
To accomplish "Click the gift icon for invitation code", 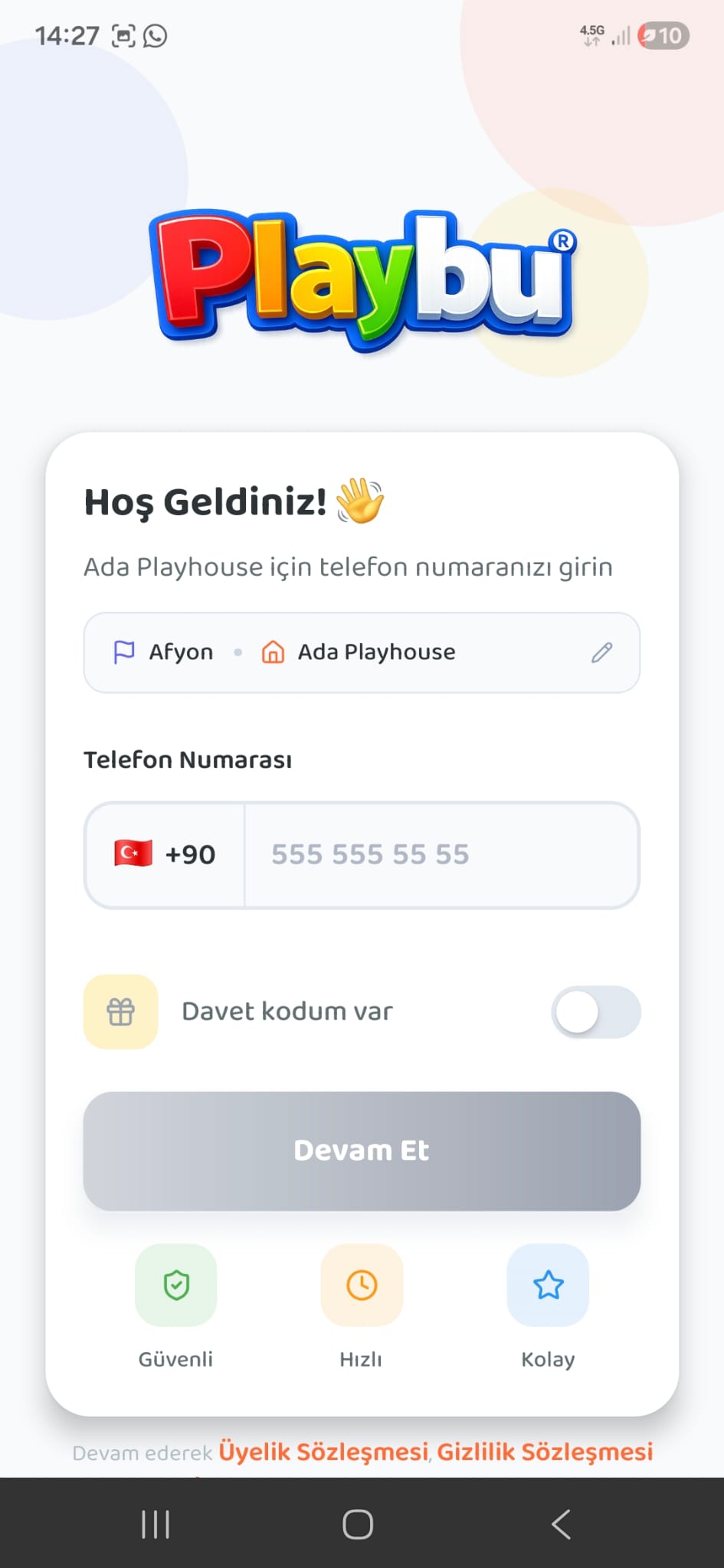I will (x=120, y=1011).
